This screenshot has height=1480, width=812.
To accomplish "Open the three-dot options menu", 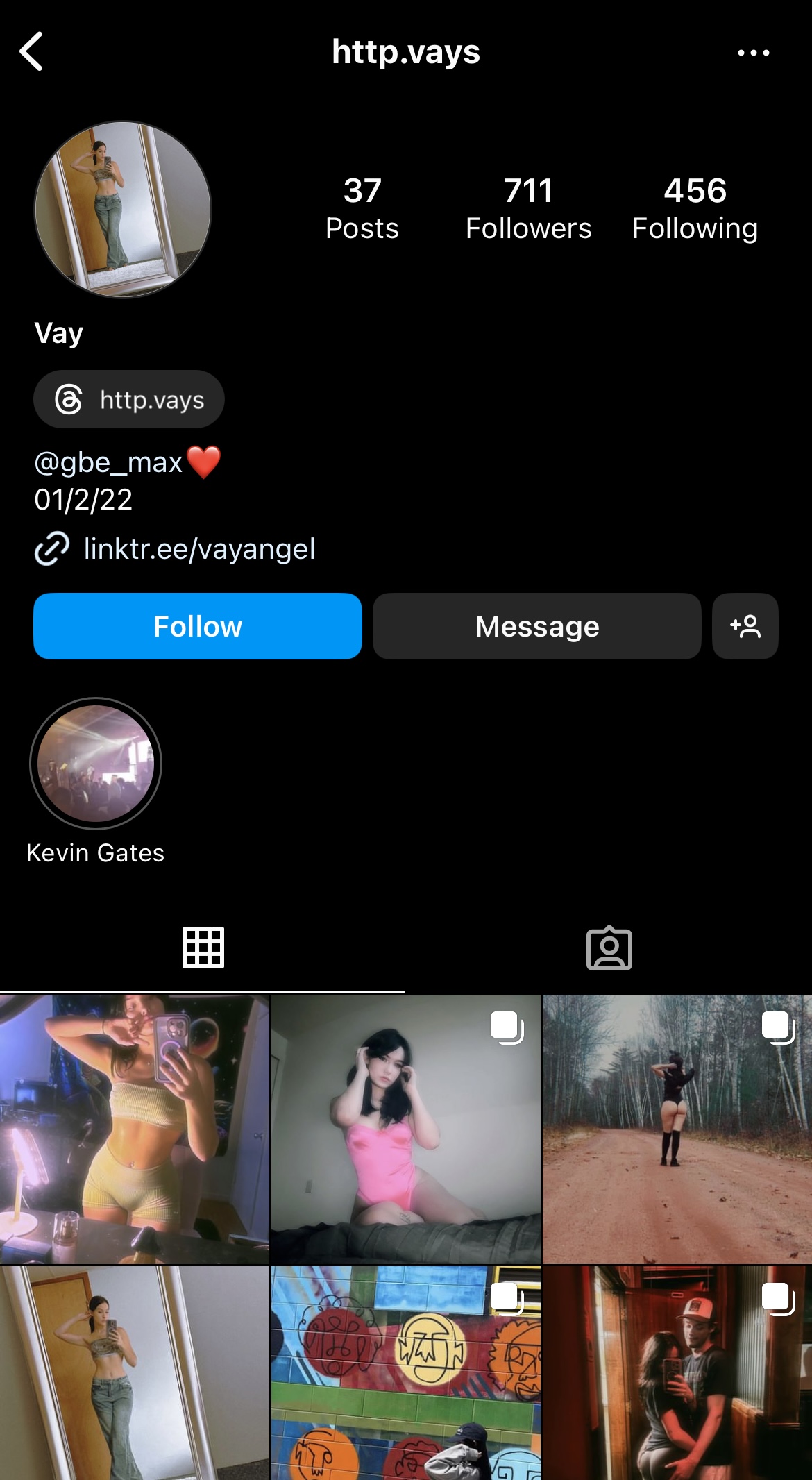I will 753,53.
